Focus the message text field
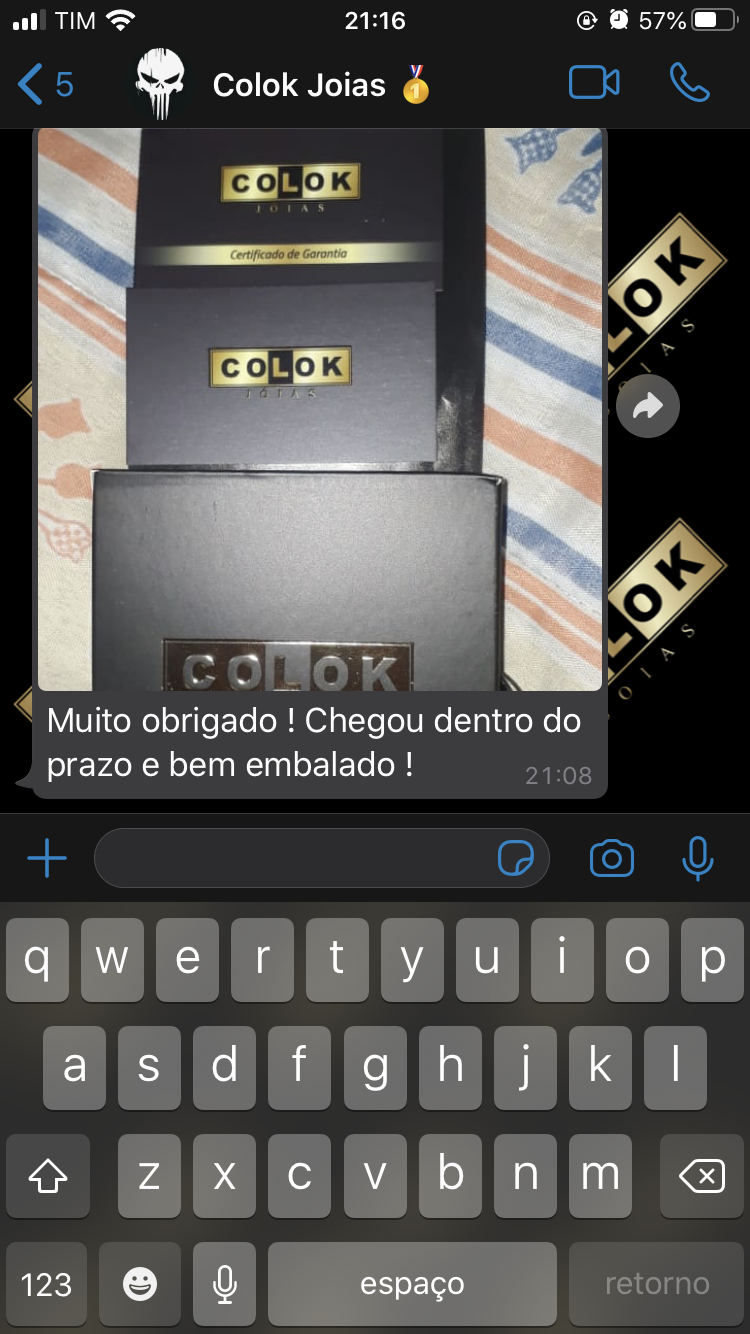750x1334 pixels. (x=295, y=859)
